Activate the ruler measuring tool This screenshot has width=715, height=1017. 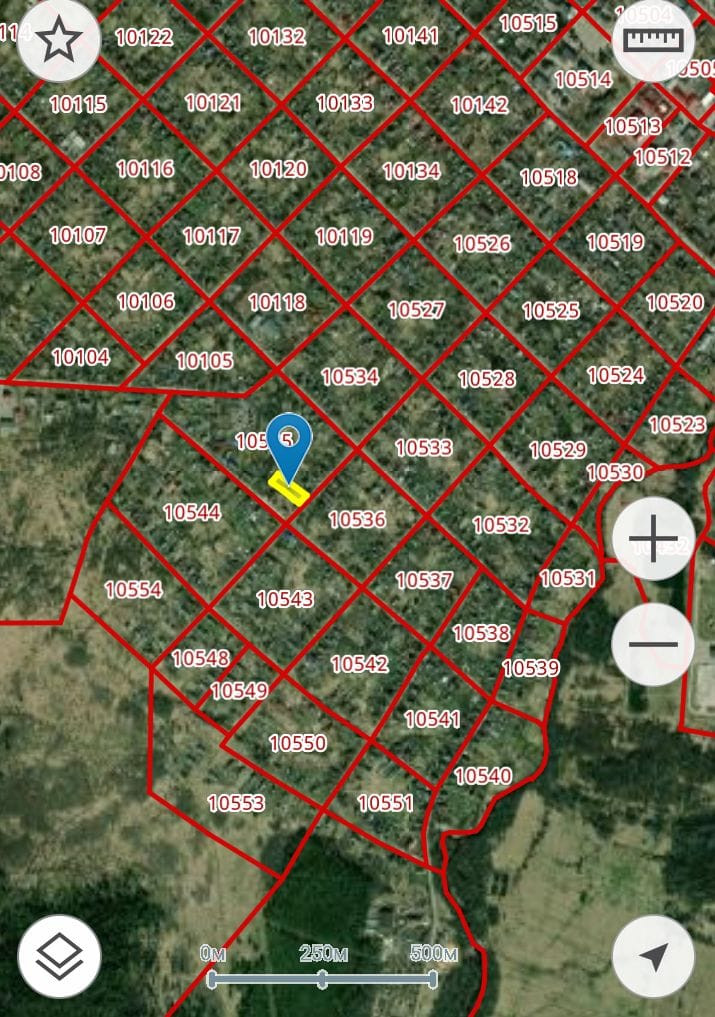tap(653, 41)
